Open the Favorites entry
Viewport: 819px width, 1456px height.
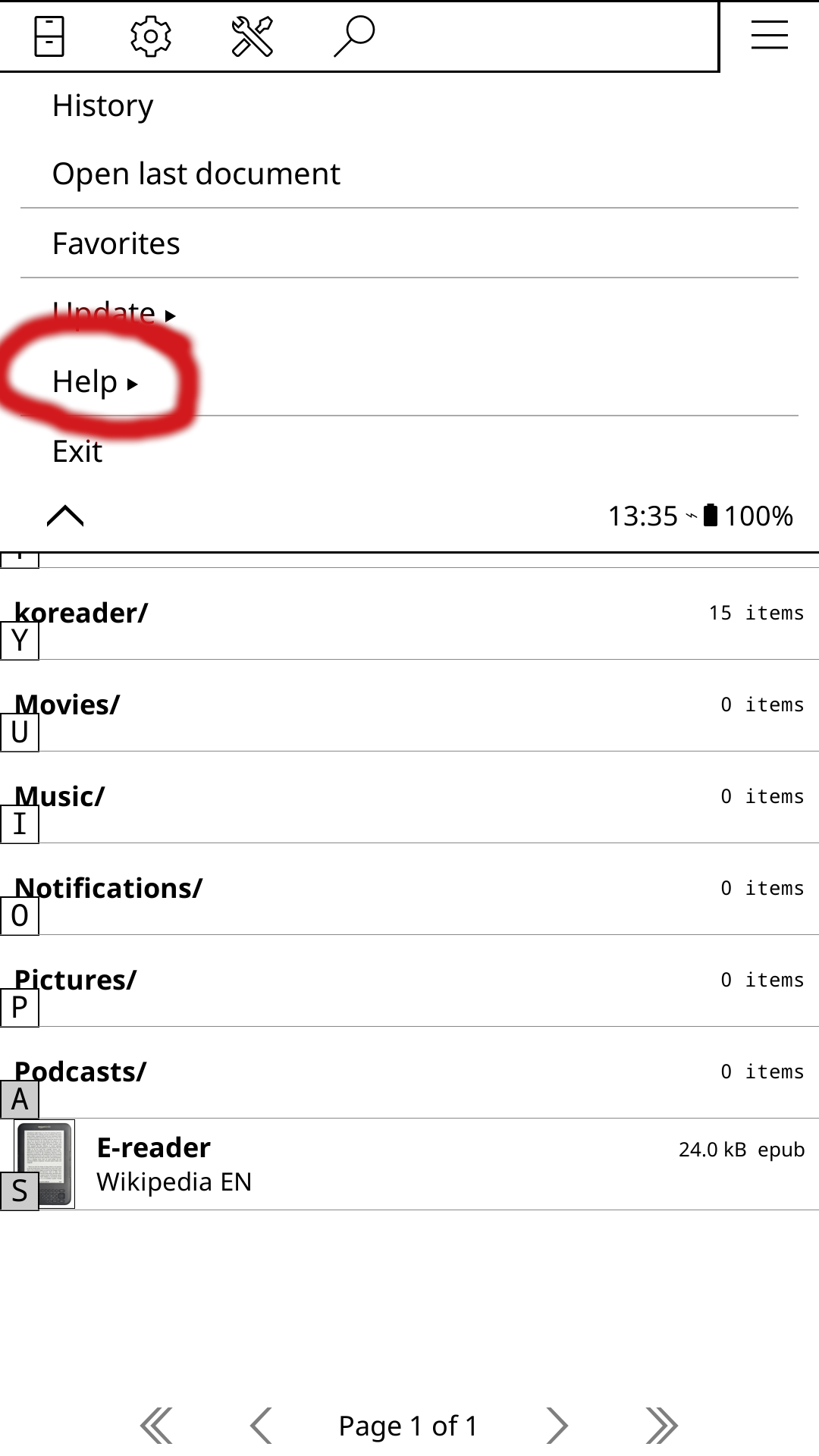coord(116,244)
